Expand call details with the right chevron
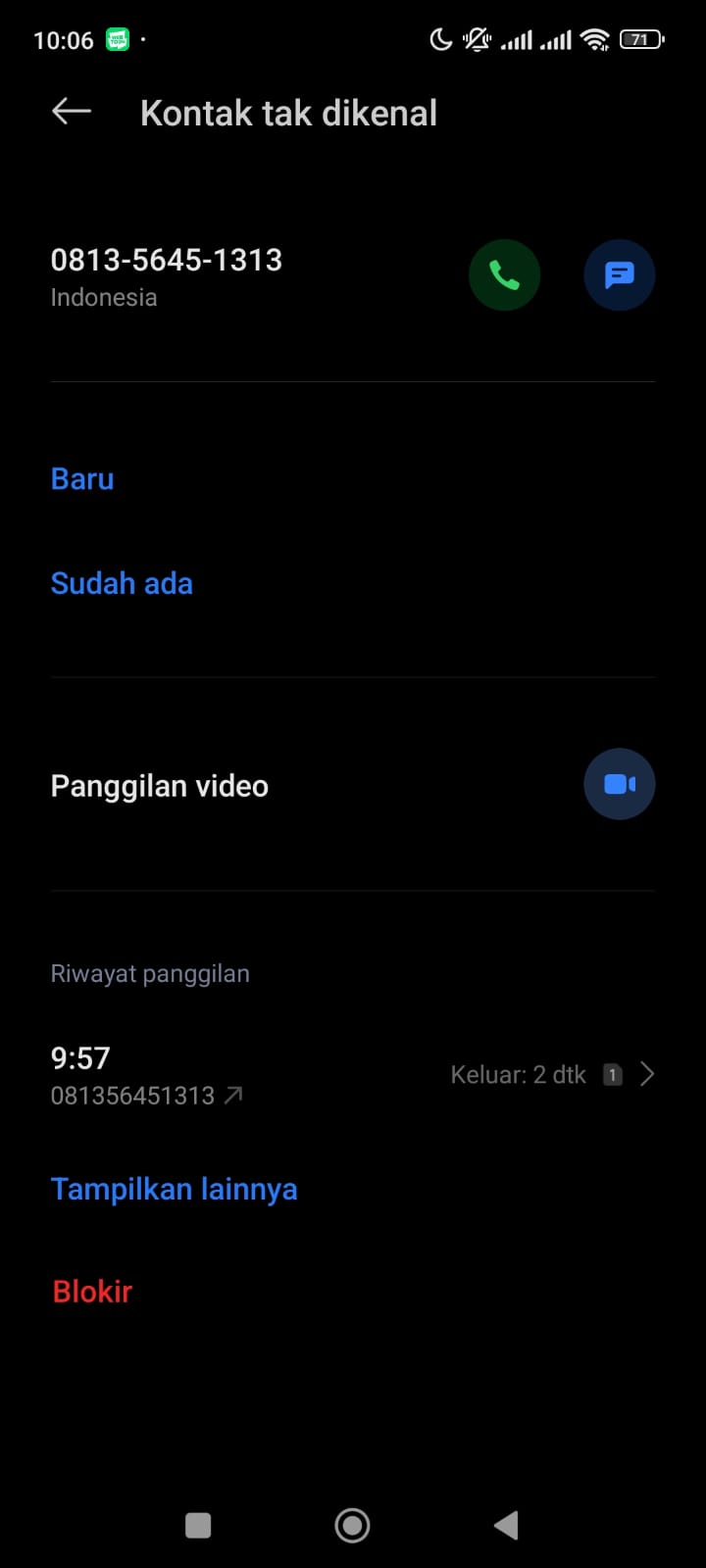 [x=647, y=1074]
